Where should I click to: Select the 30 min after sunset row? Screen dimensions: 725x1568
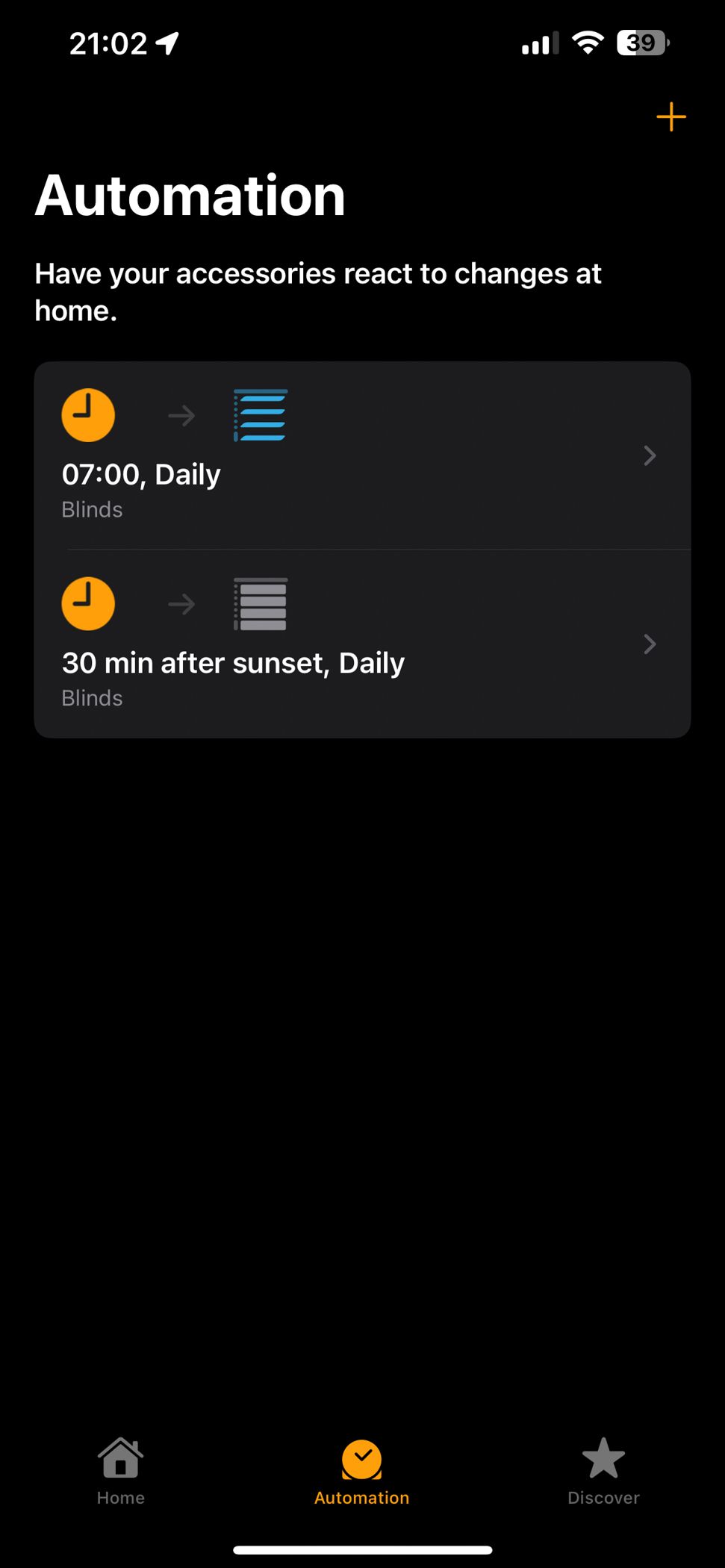362,662
